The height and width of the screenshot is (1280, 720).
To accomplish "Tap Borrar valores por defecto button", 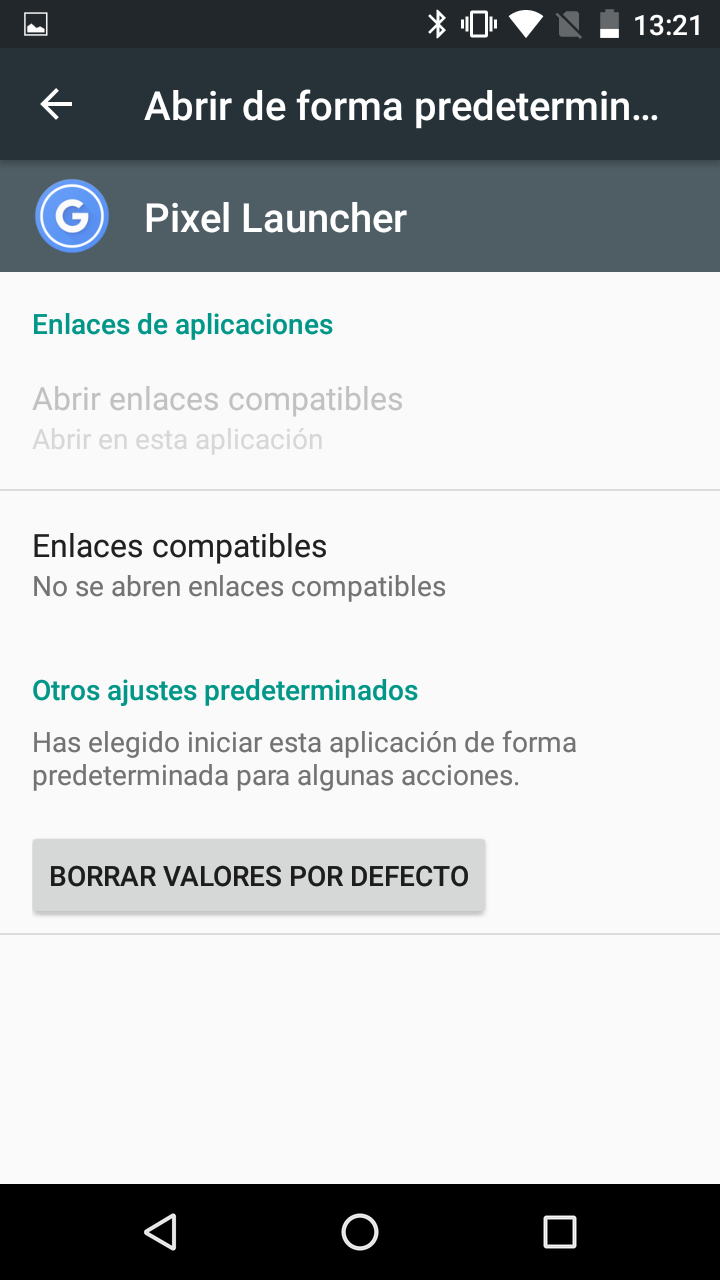I will click(259, 876).
